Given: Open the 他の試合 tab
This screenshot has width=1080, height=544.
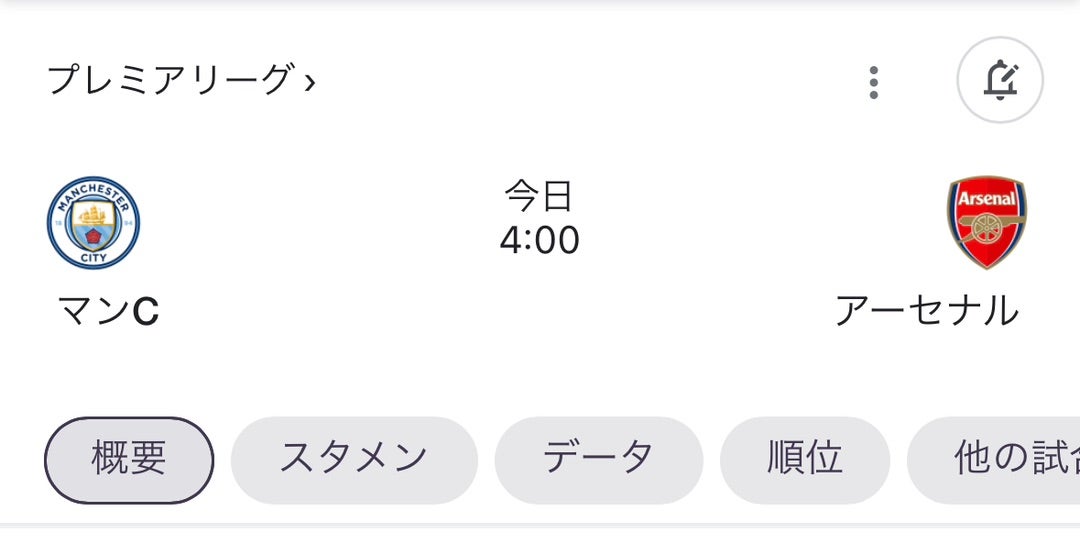Looking at the screenshot, I should pyautogui.click(x=1000, y=460).
